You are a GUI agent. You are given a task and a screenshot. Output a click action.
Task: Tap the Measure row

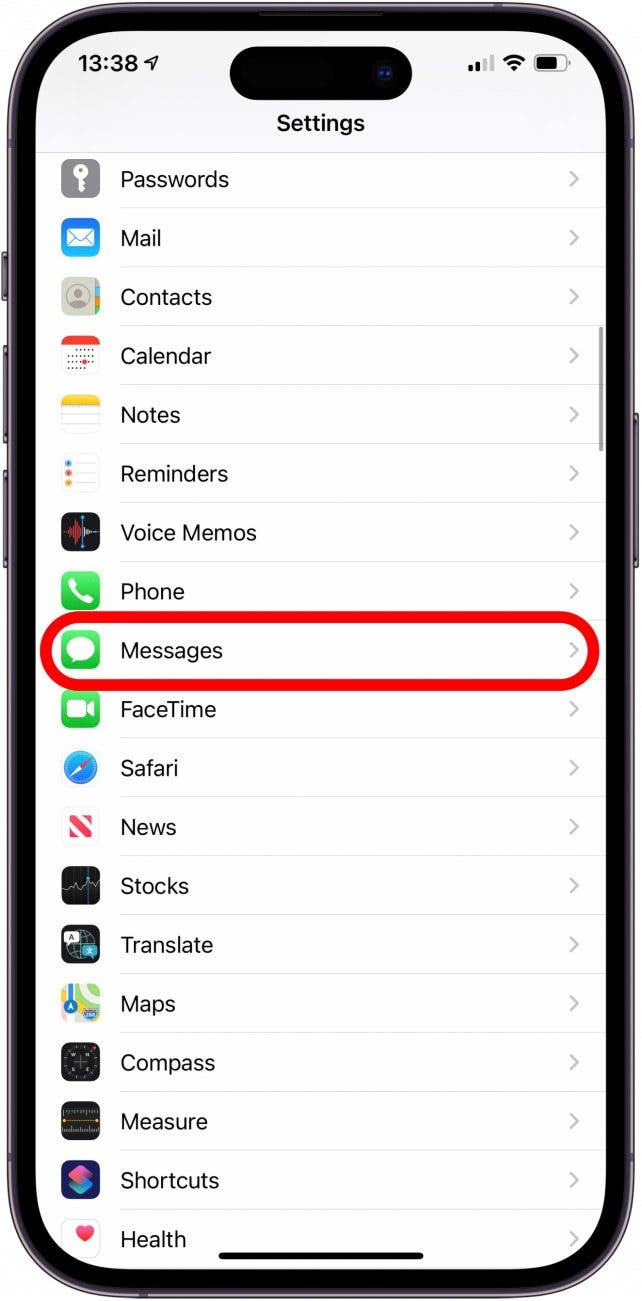pos(320,1123)
